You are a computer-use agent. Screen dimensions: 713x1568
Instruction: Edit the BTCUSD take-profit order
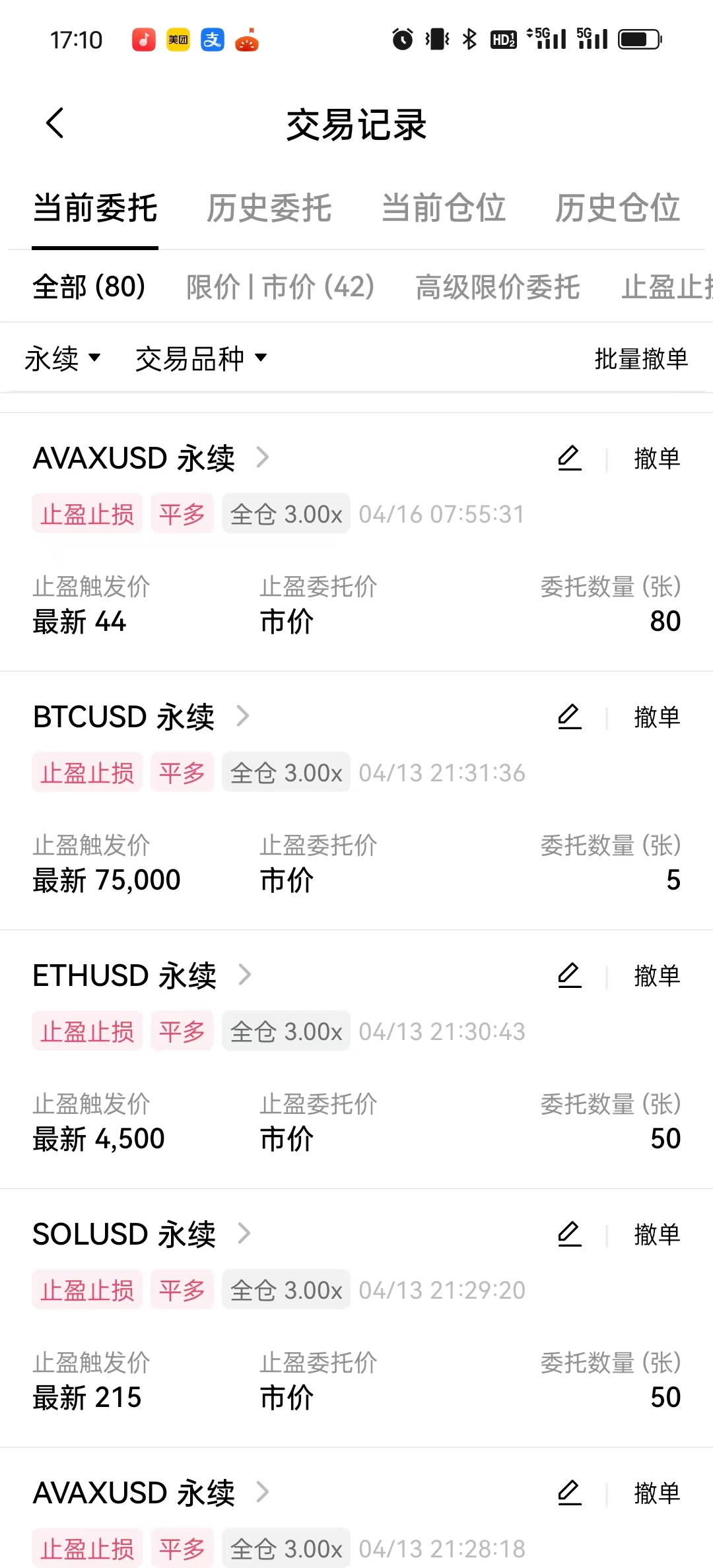click(570, 717)
